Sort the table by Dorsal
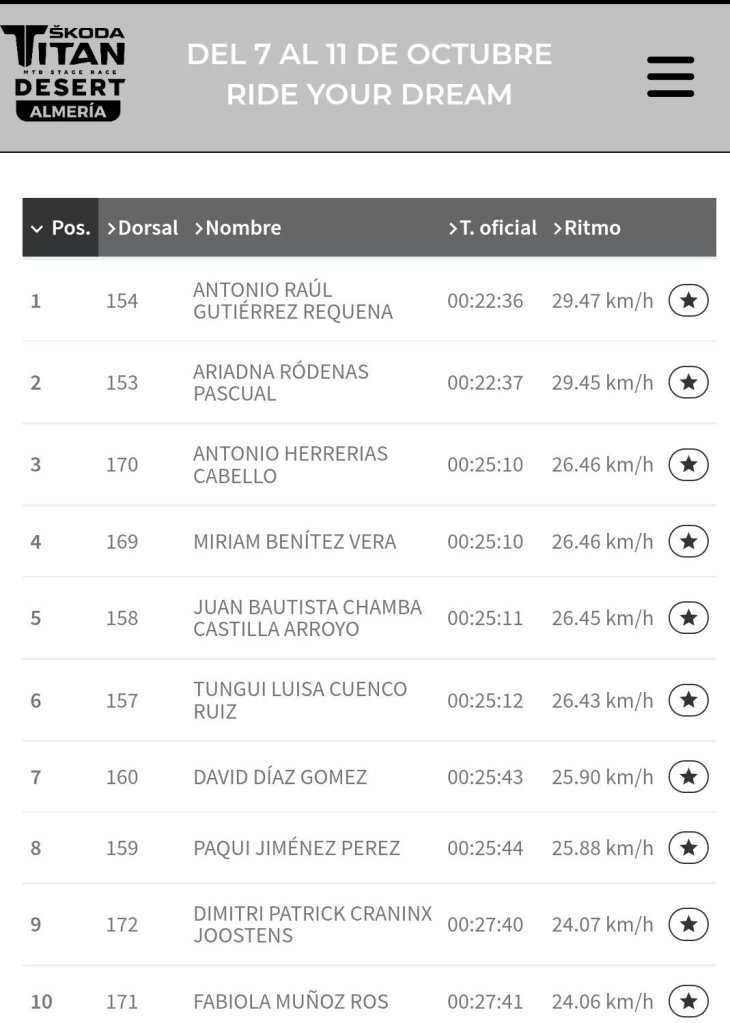Viewport: 730px width, 1023px height. click(x=143, y=228)
